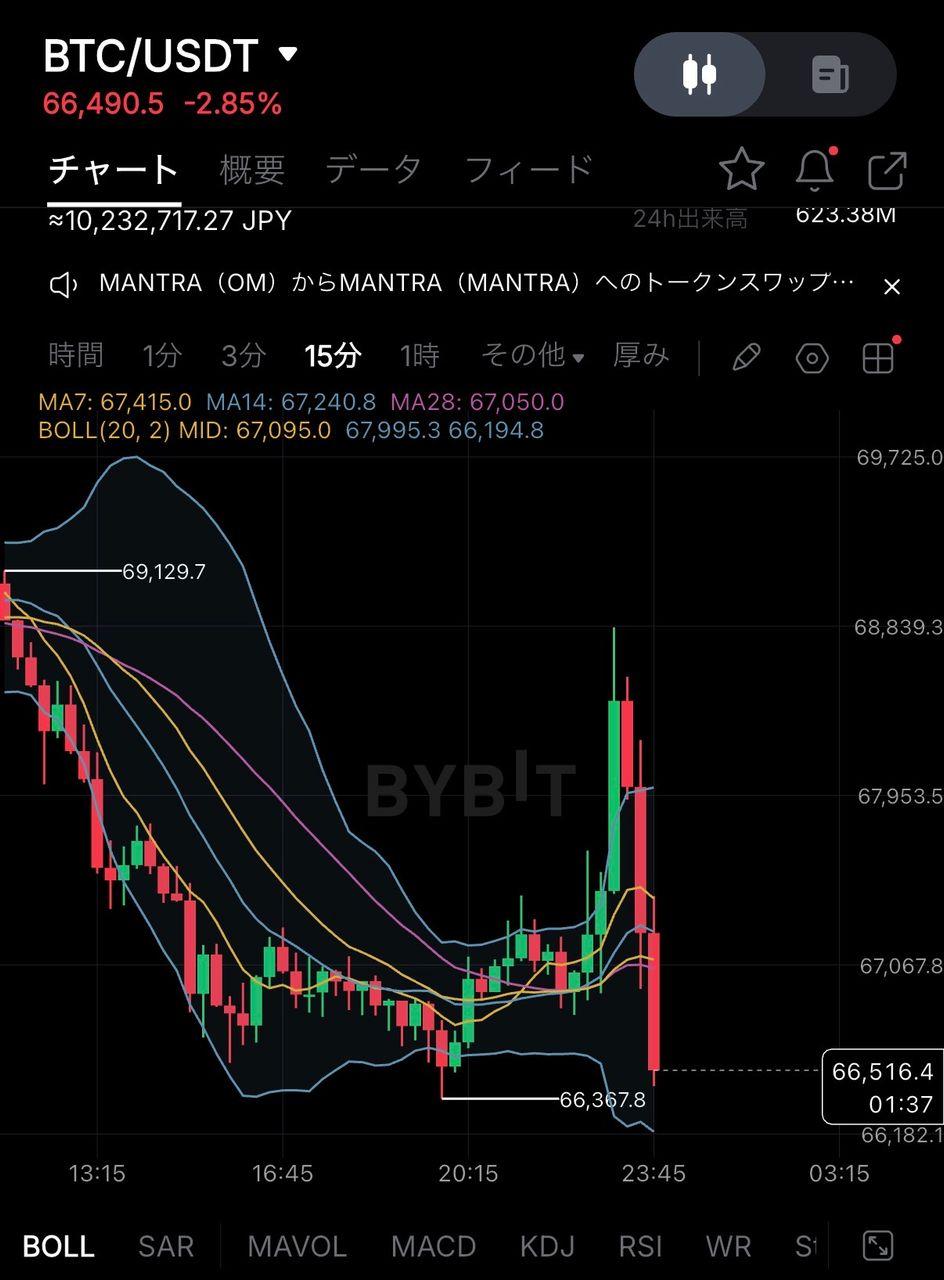The height and width of the screenshot is (1280, 944).
Task: Open chart settings hexagon icon
Action: coord(812,357)
